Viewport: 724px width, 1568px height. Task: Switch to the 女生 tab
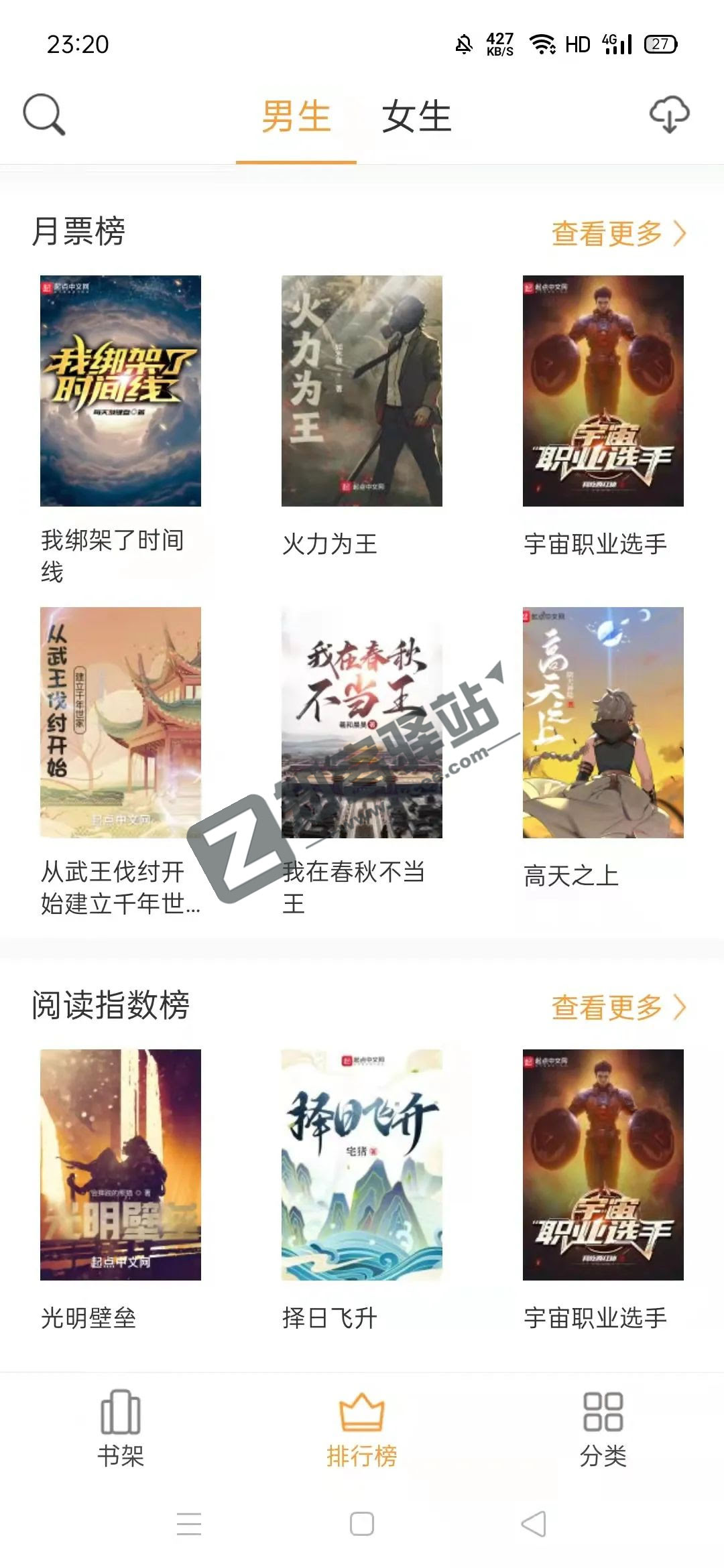pos(417,115)
